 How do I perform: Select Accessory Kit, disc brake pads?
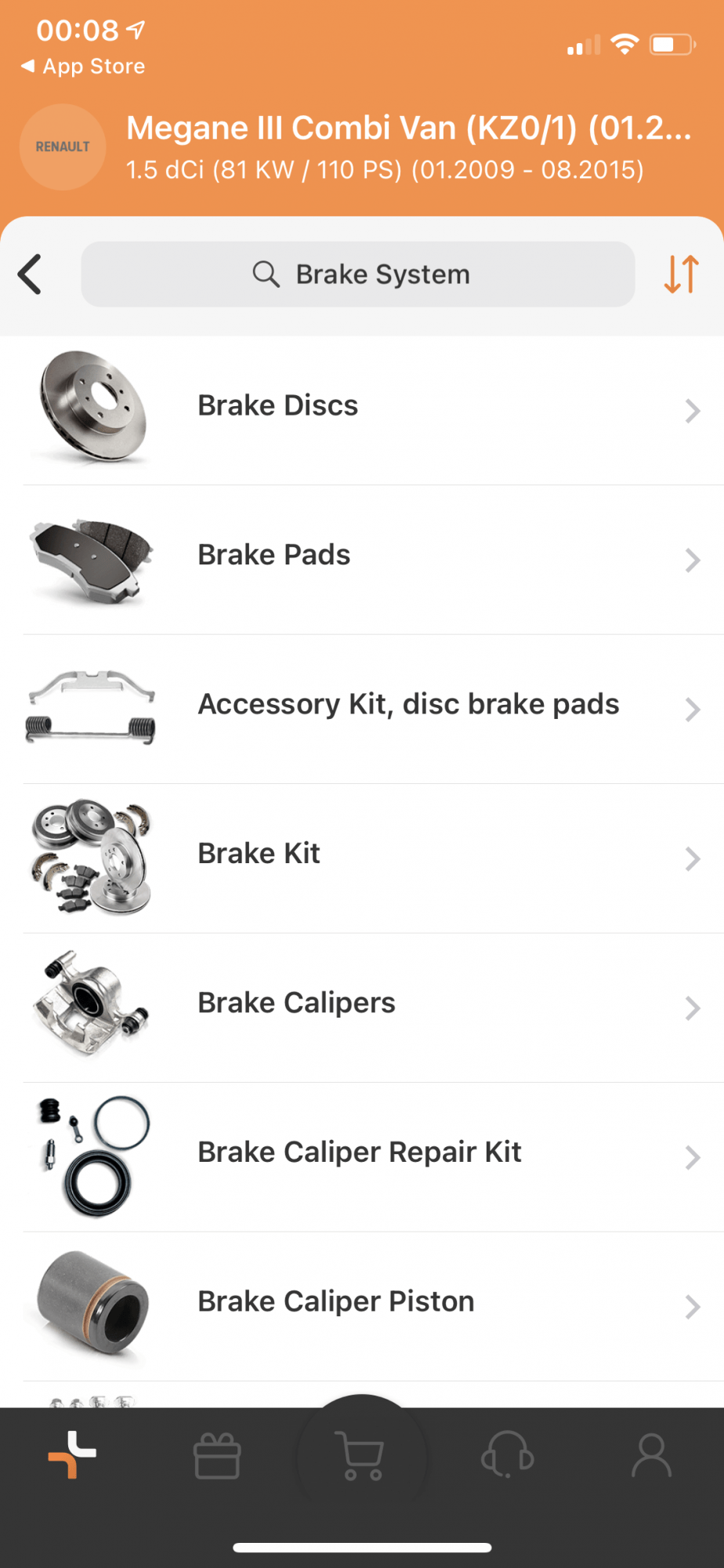361,706
